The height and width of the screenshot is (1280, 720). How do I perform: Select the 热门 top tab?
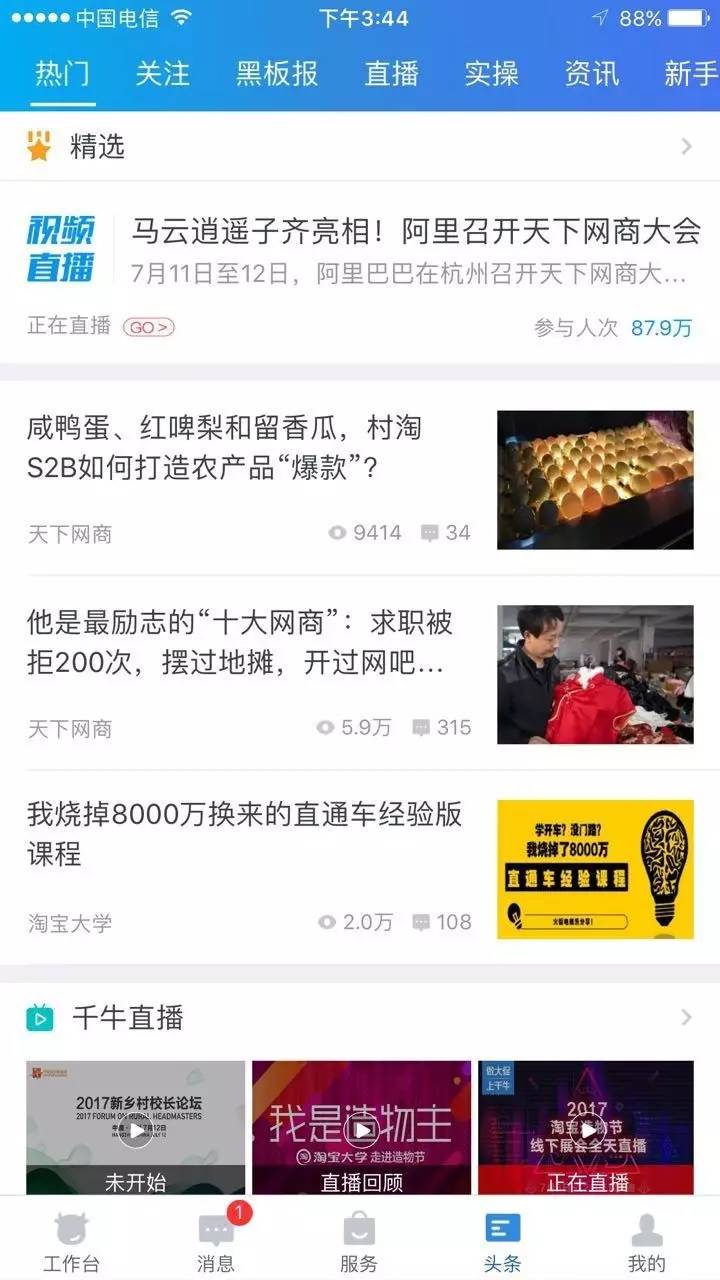point(62,74)
